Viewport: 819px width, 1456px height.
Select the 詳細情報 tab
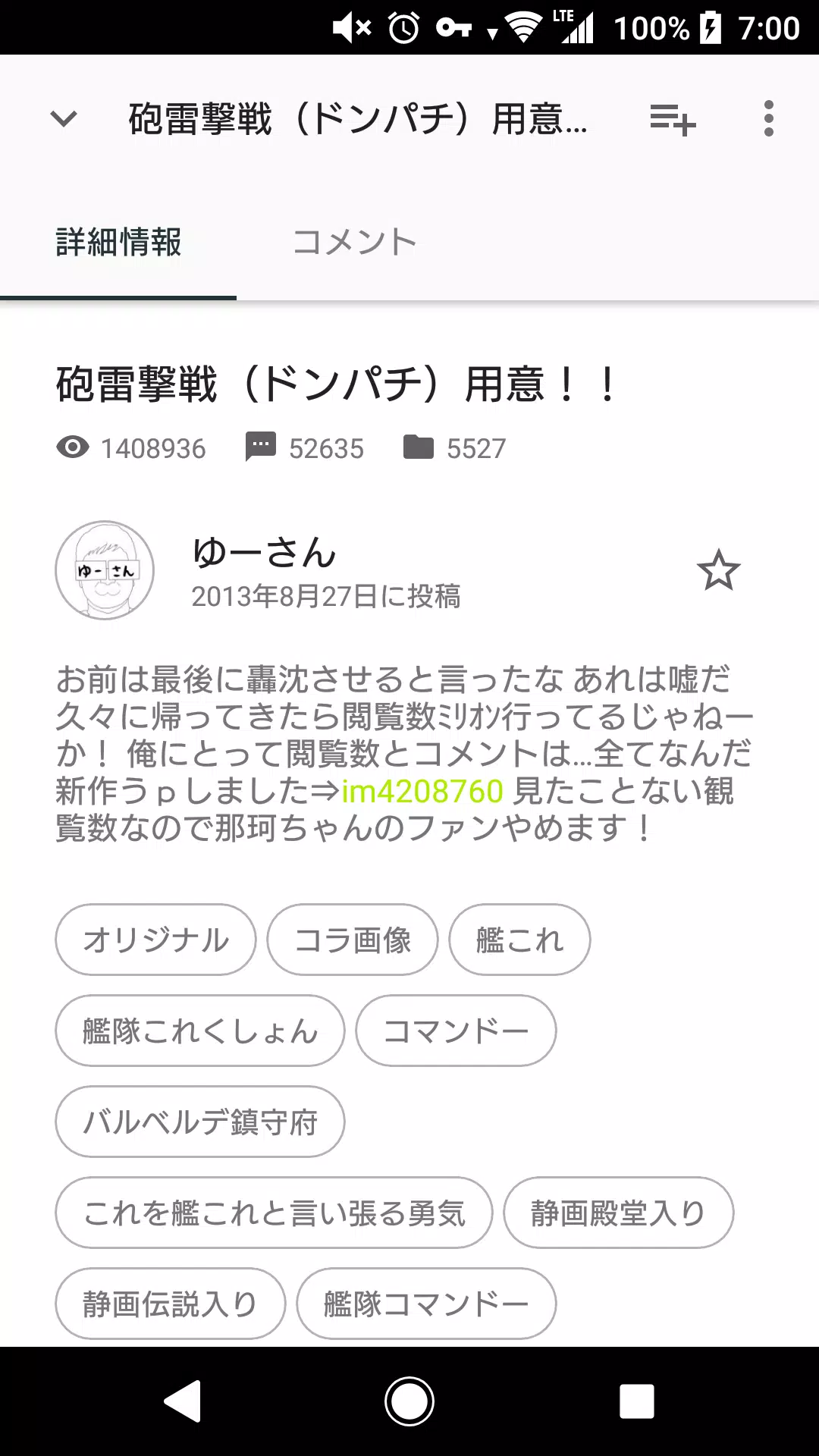tap(118, 241)
